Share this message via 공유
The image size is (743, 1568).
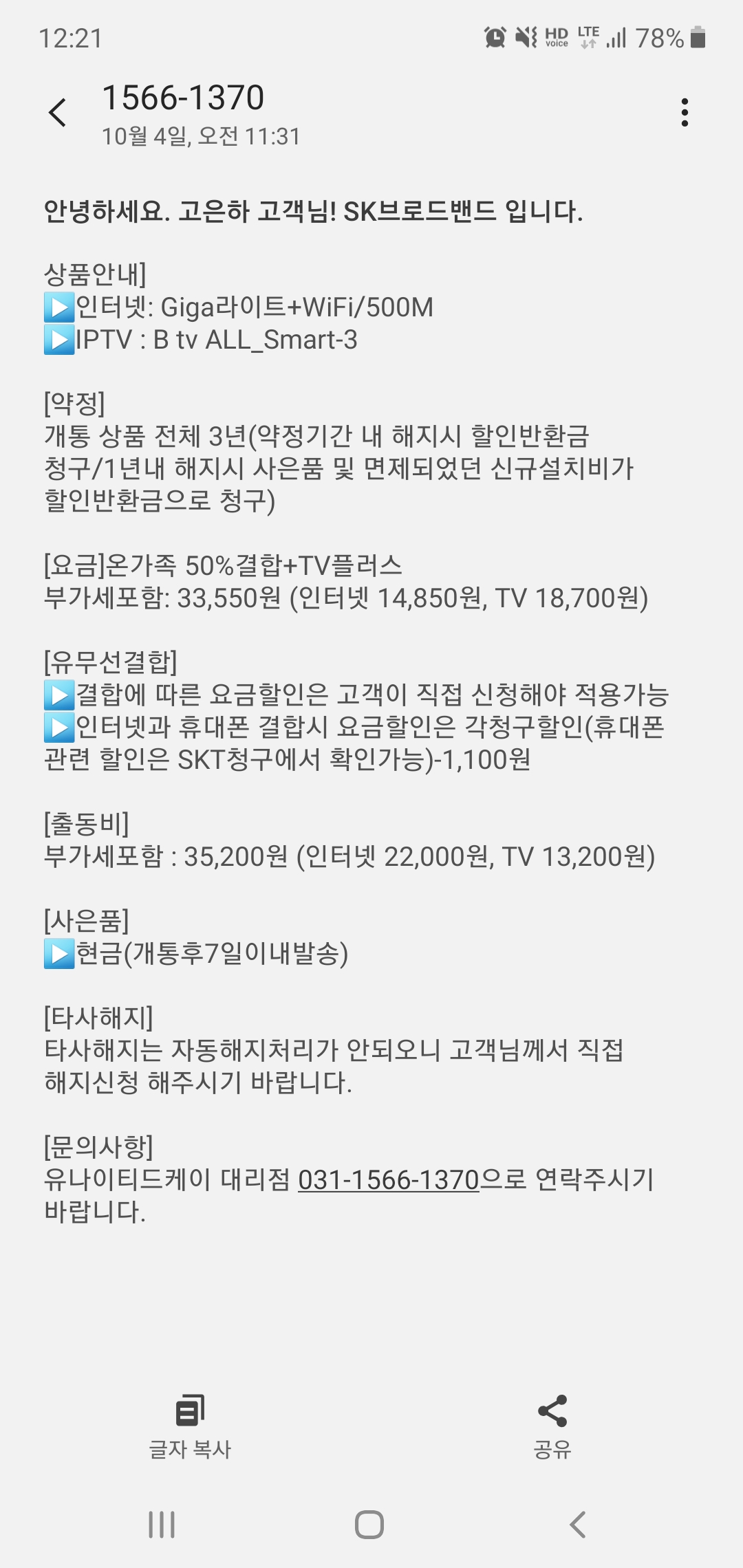click(552, 1426)
